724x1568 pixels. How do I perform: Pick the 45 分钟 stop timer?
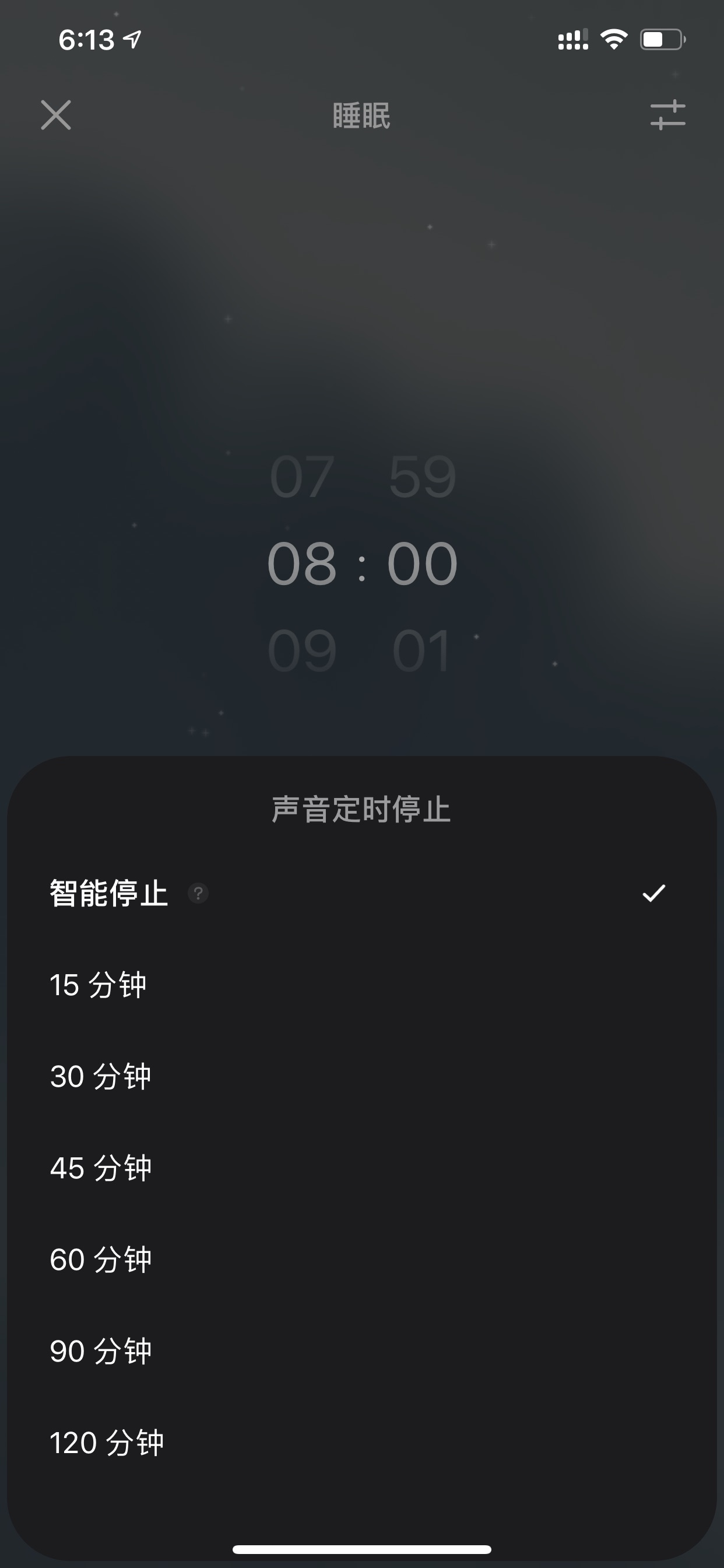361,1168
